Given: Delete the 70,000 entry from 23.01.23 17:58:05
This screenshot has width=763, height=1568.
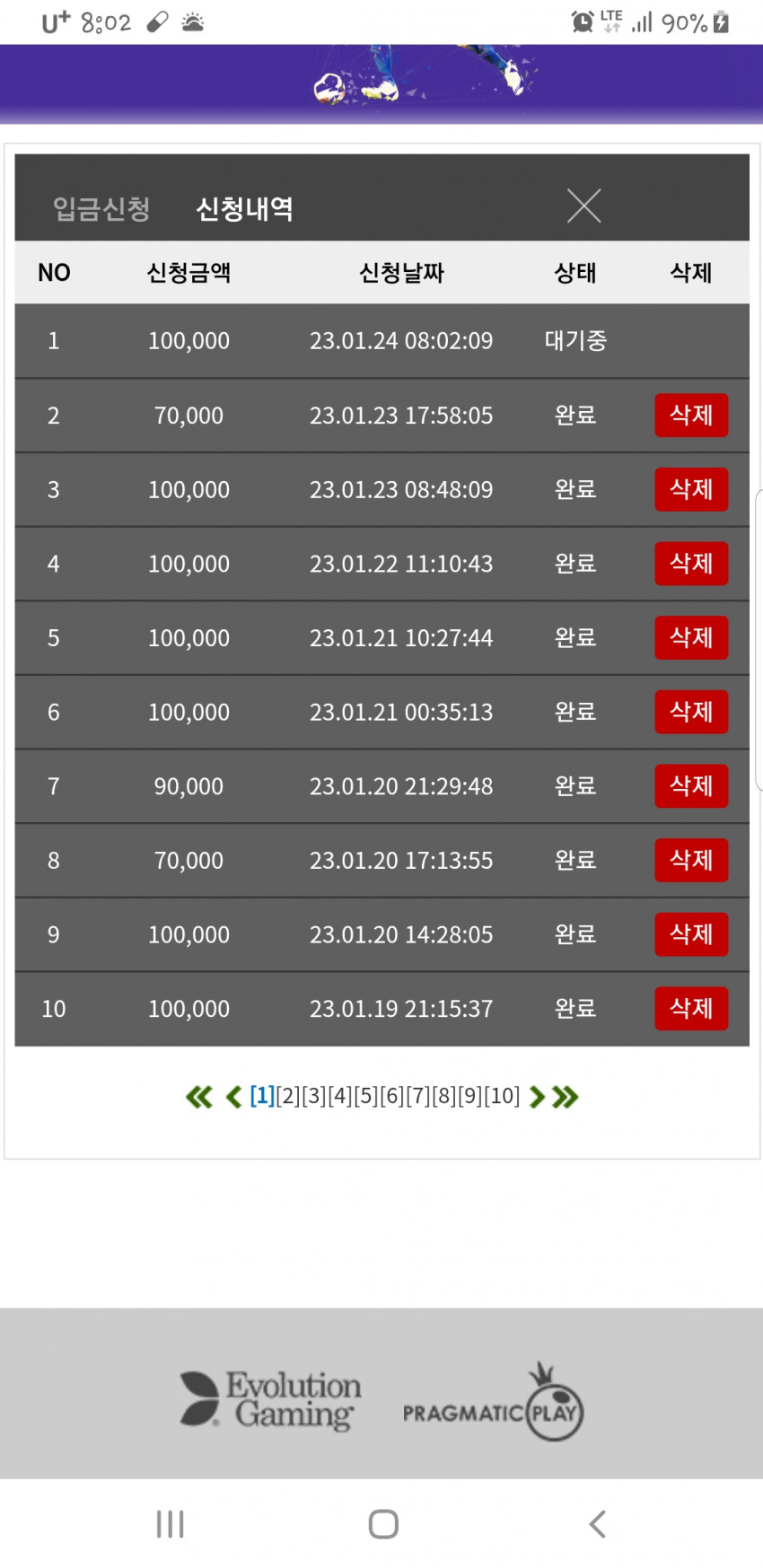Looking at the screenshot, I should click(x=690, y=416).
